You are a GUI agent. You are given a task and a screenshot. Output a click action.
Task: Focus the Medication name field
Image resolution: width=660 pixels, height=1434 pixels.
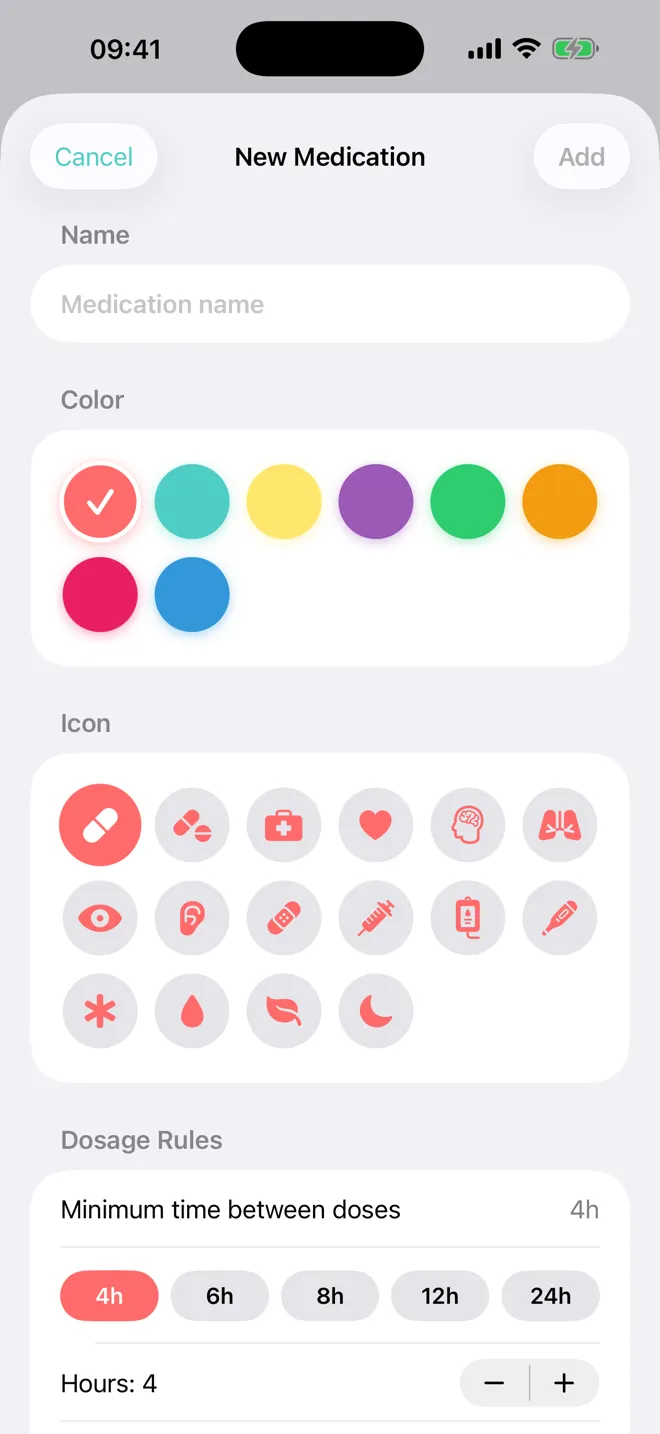(330, 304)
